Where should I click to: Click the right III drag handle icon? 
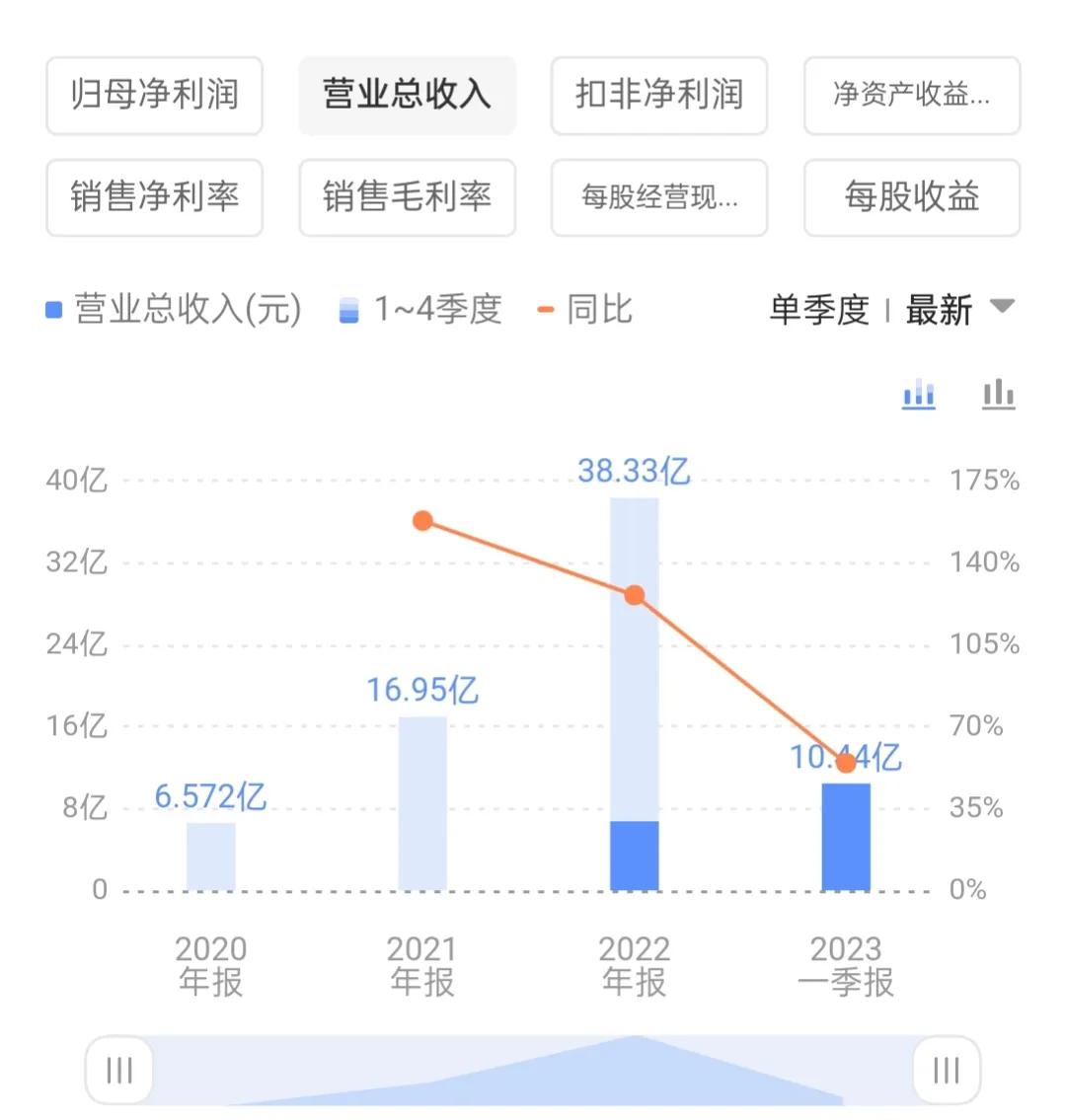pos(947,1069)
